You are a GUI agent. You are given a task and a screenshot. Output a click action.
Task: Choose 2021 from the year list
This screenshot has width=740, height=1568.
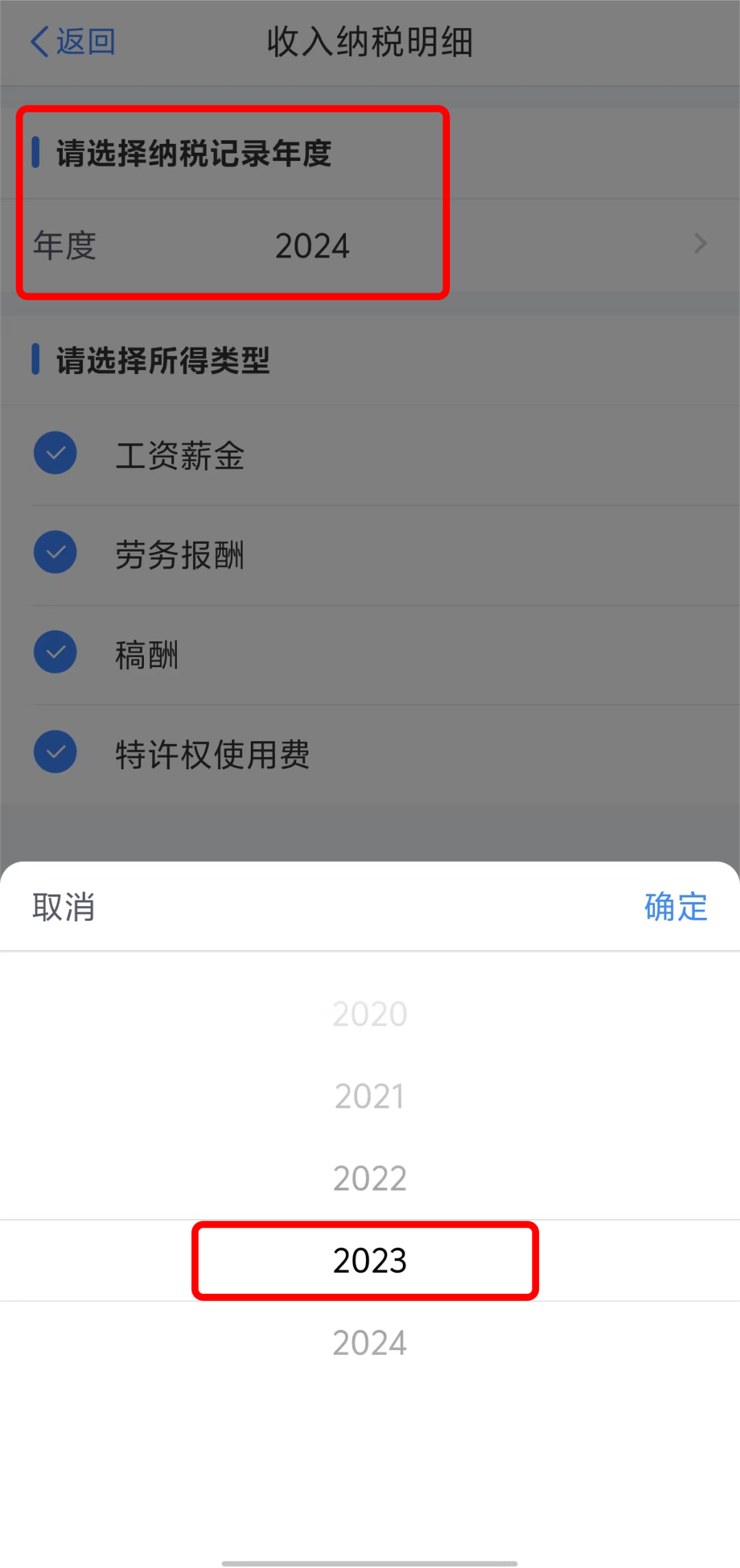coord(370,1096)
